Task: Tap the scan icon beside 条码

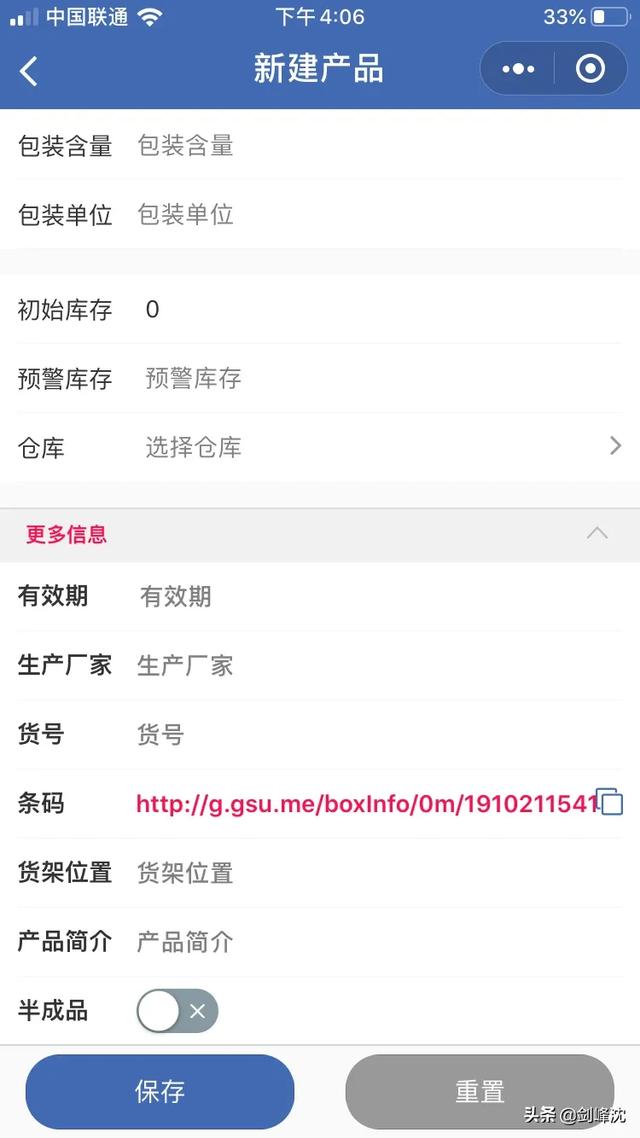Action: (x=610, y=802)
